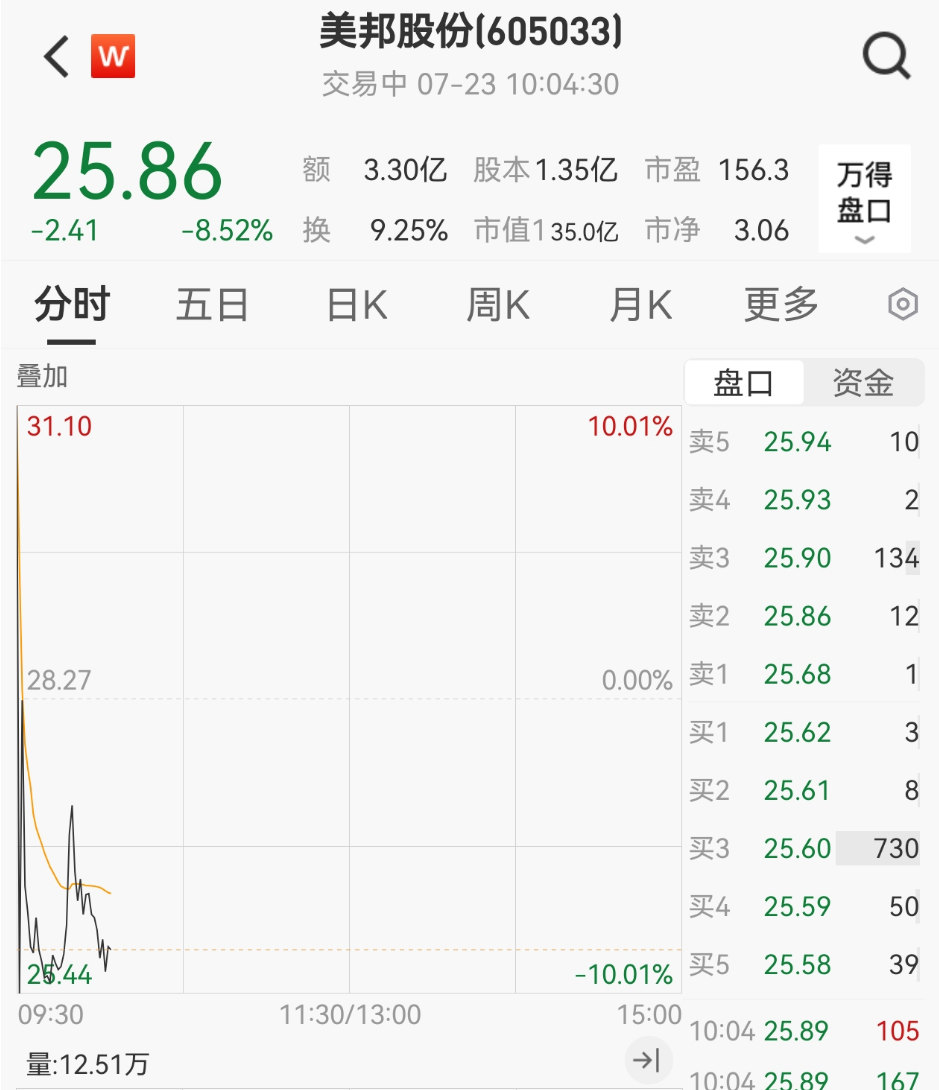Switch to the 五日 chart tab

[x=211, y=305]
